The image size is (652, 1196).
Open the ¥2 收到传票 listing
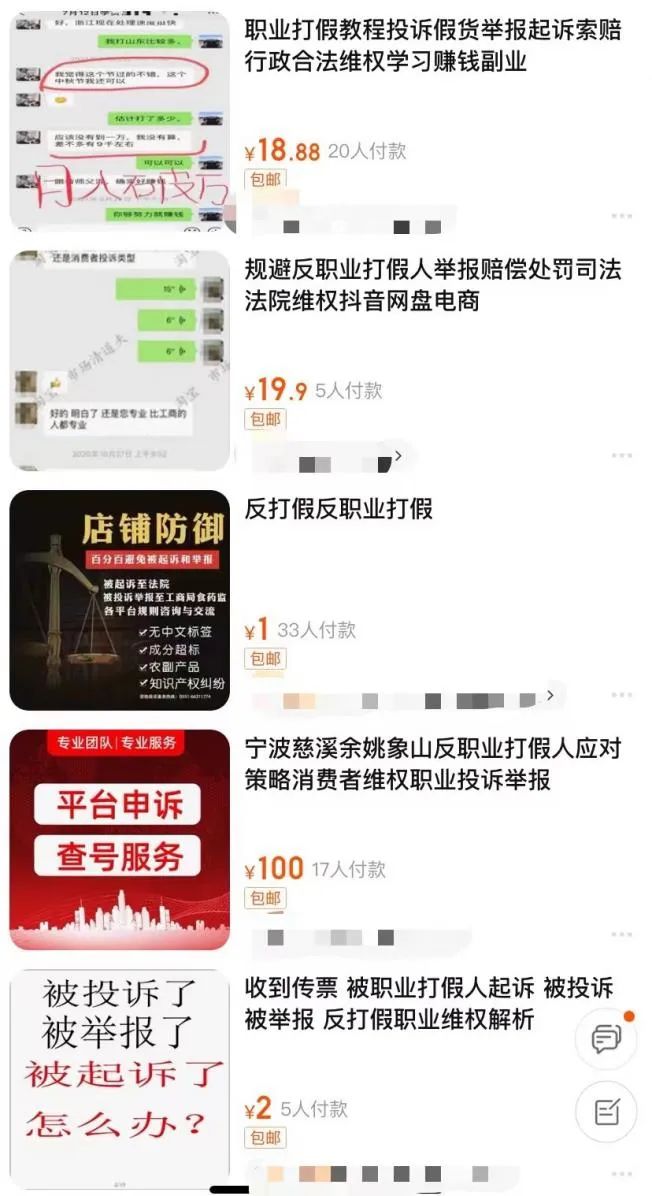pos(428,1003)
